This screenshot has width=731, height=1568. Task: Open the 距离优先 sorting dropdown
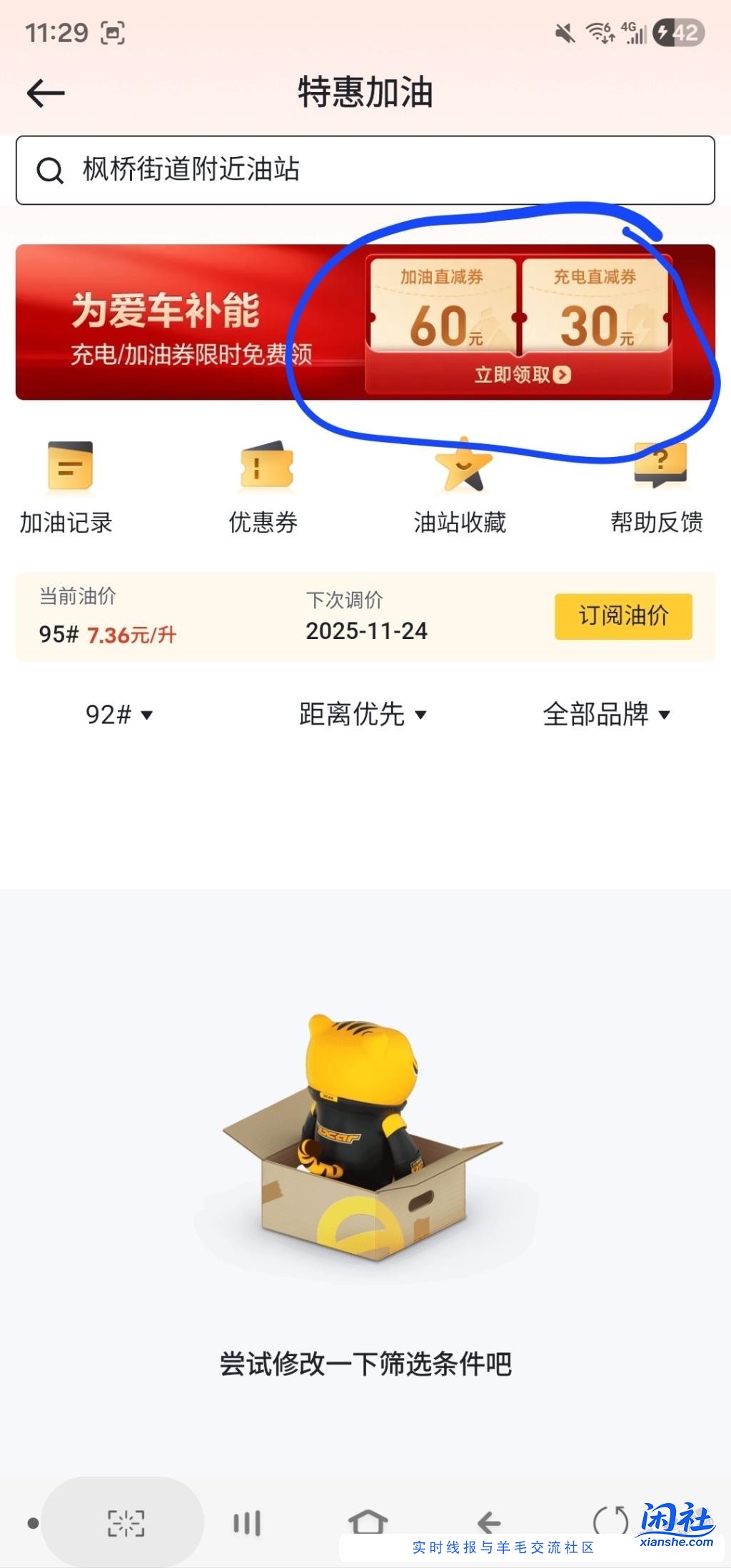pyautogui.click(x=363, y=713)
